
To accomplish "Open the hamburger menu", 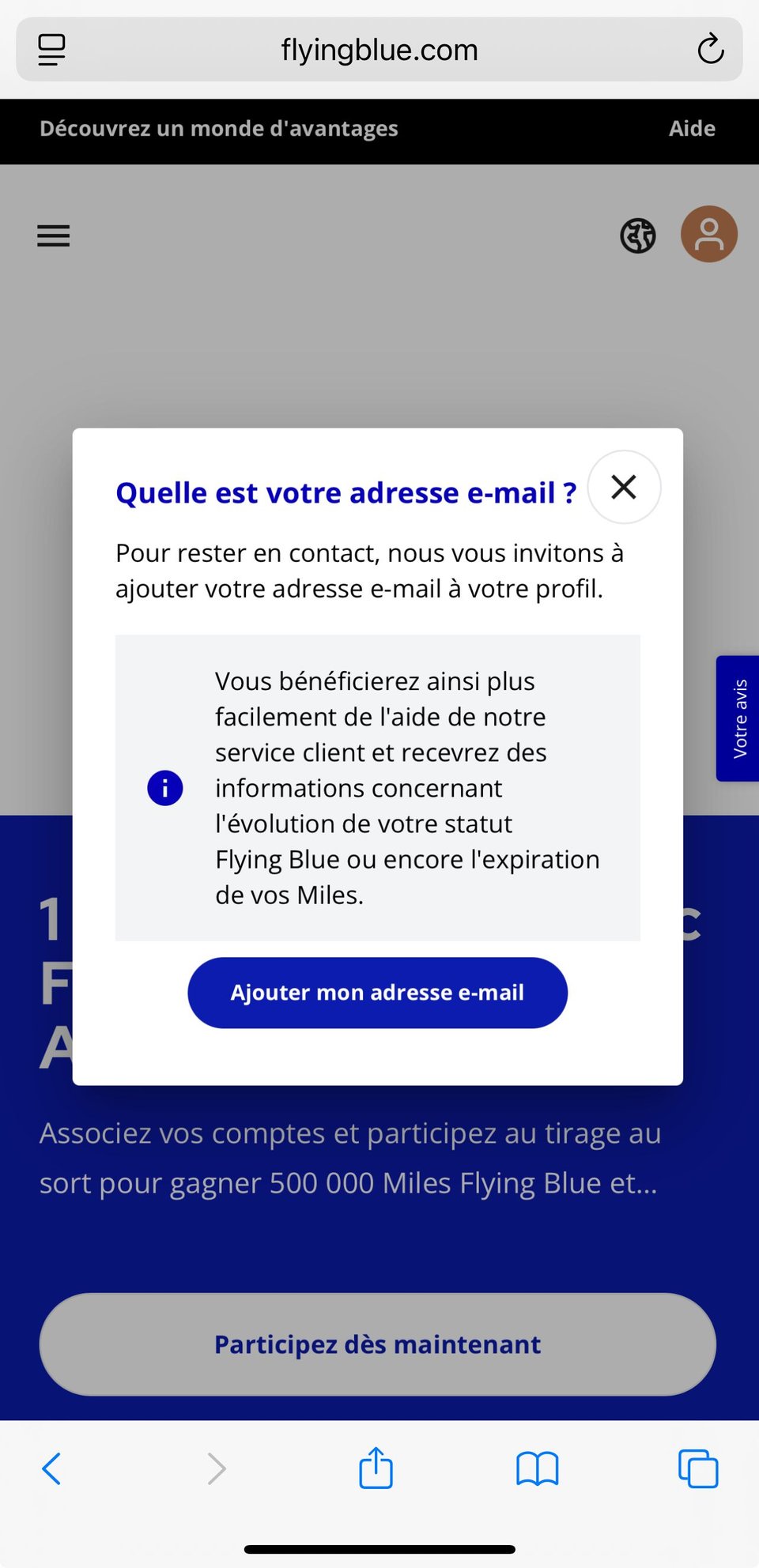I will 53,236.
